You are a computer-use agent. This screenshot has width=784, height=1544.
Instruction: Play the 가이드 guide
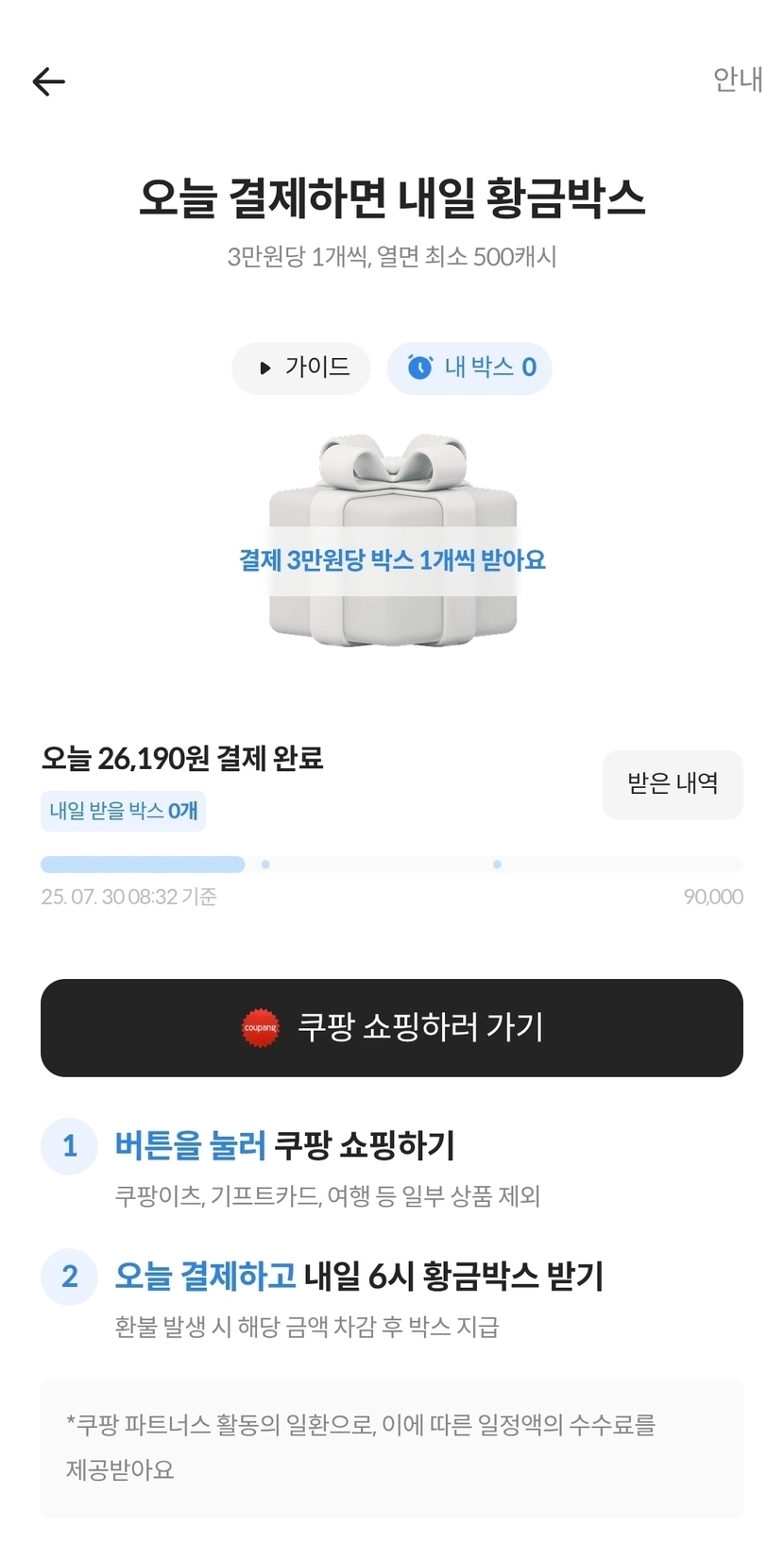pos(301,368)
